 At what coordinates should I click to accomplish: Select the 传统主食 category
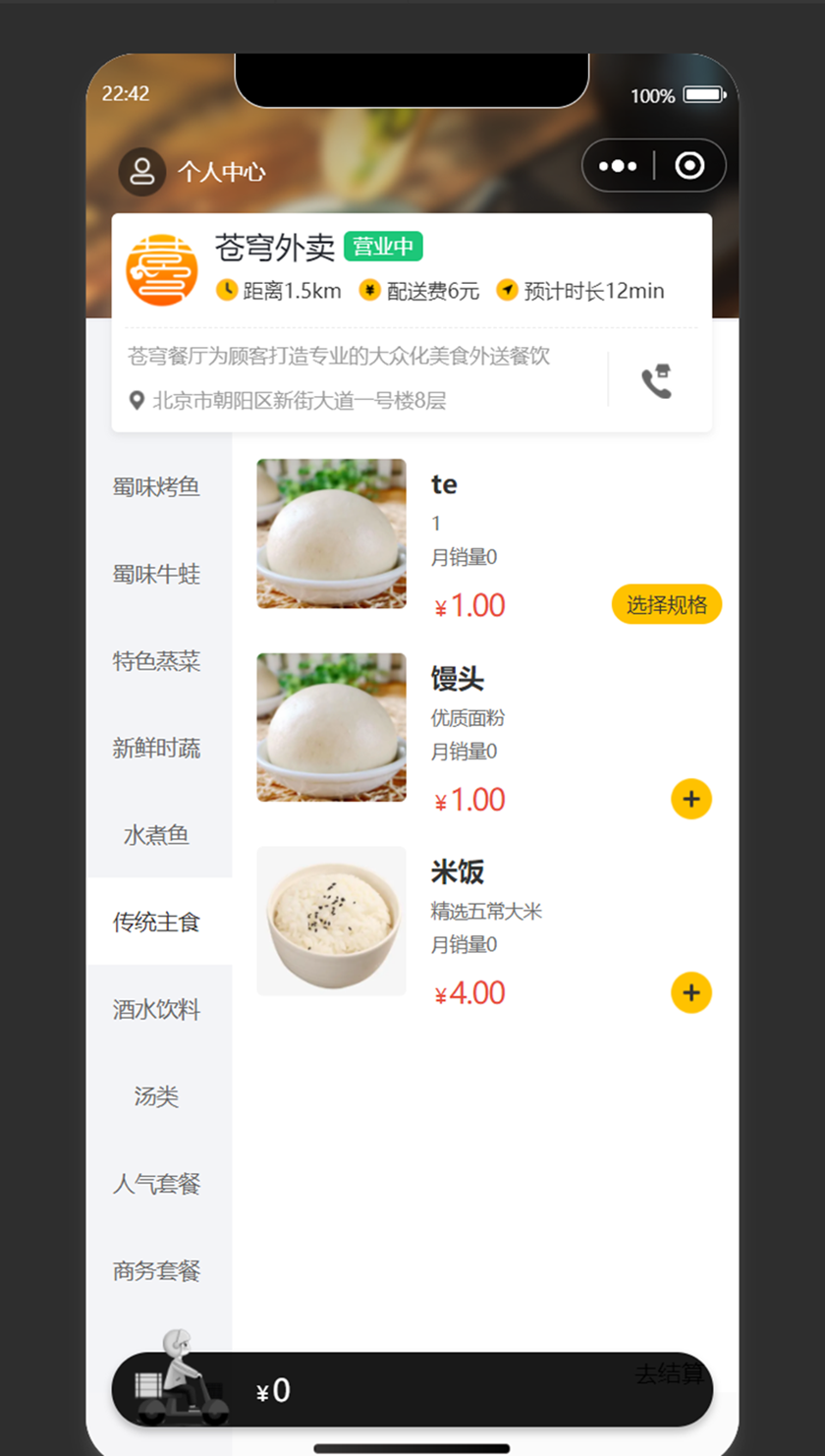click(x=157, y=922)
